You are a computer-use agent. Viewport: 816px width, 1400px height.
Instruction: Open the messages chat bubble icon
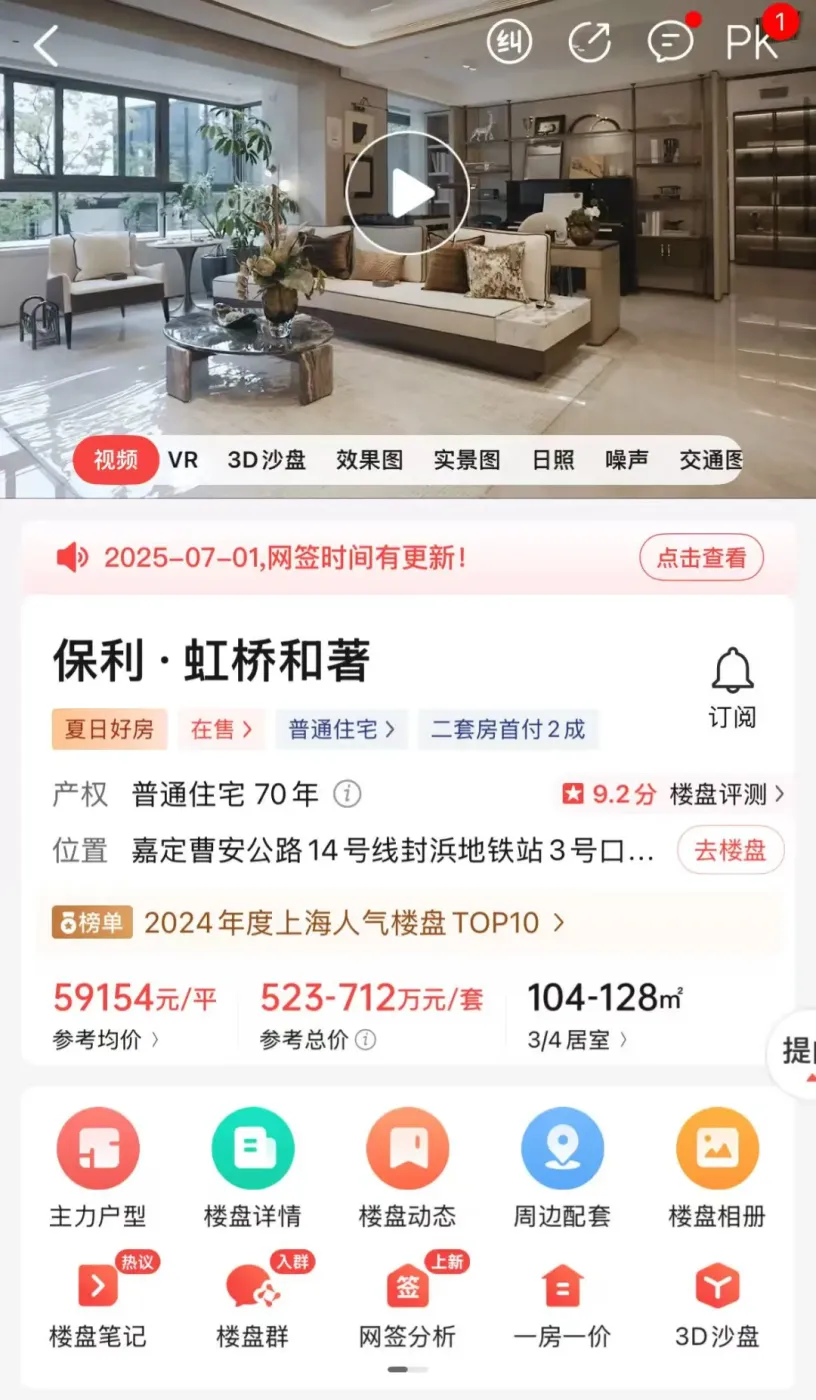pos(670,42)
